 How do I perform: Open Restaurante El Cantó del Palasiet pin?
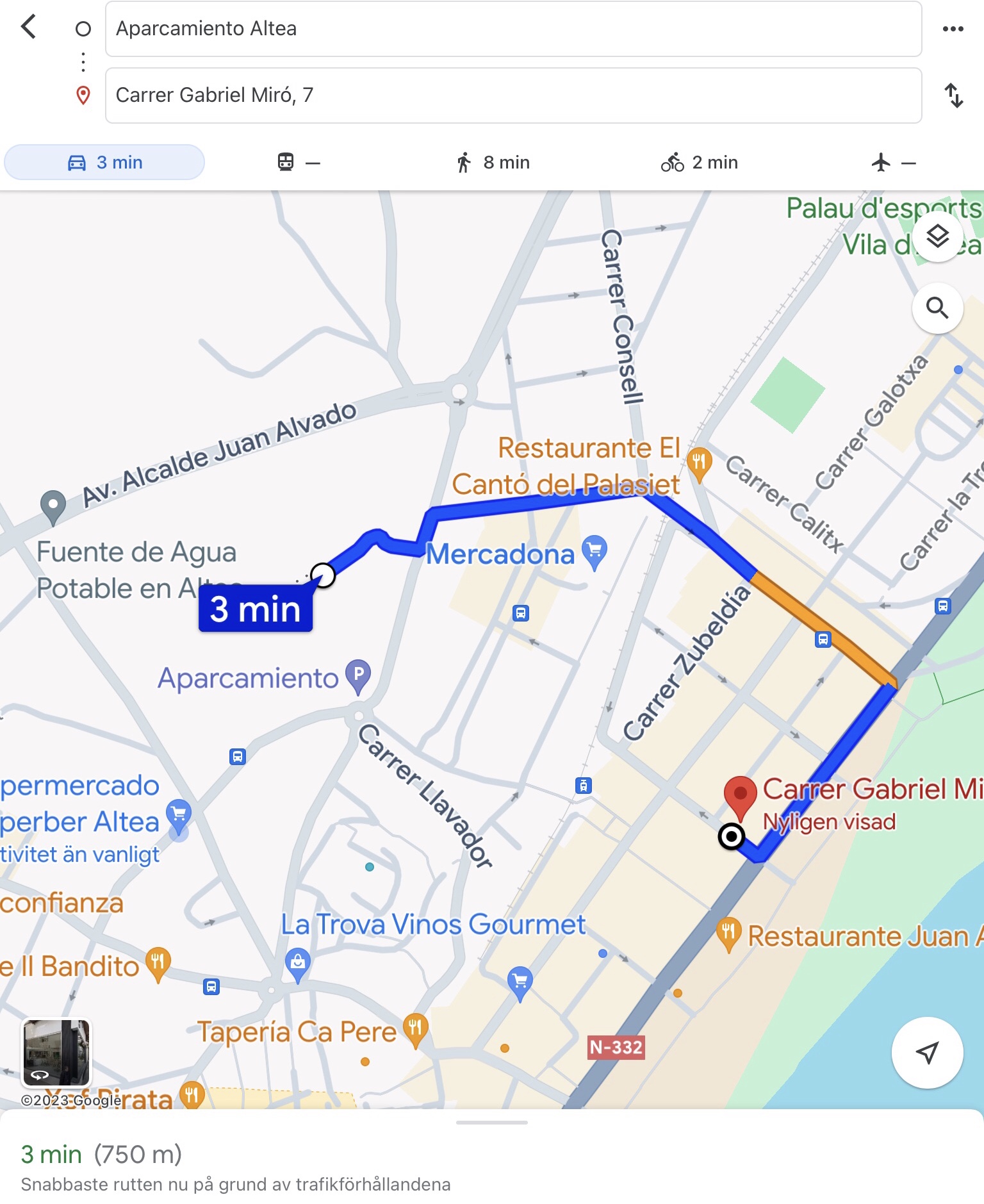(699, 462)
